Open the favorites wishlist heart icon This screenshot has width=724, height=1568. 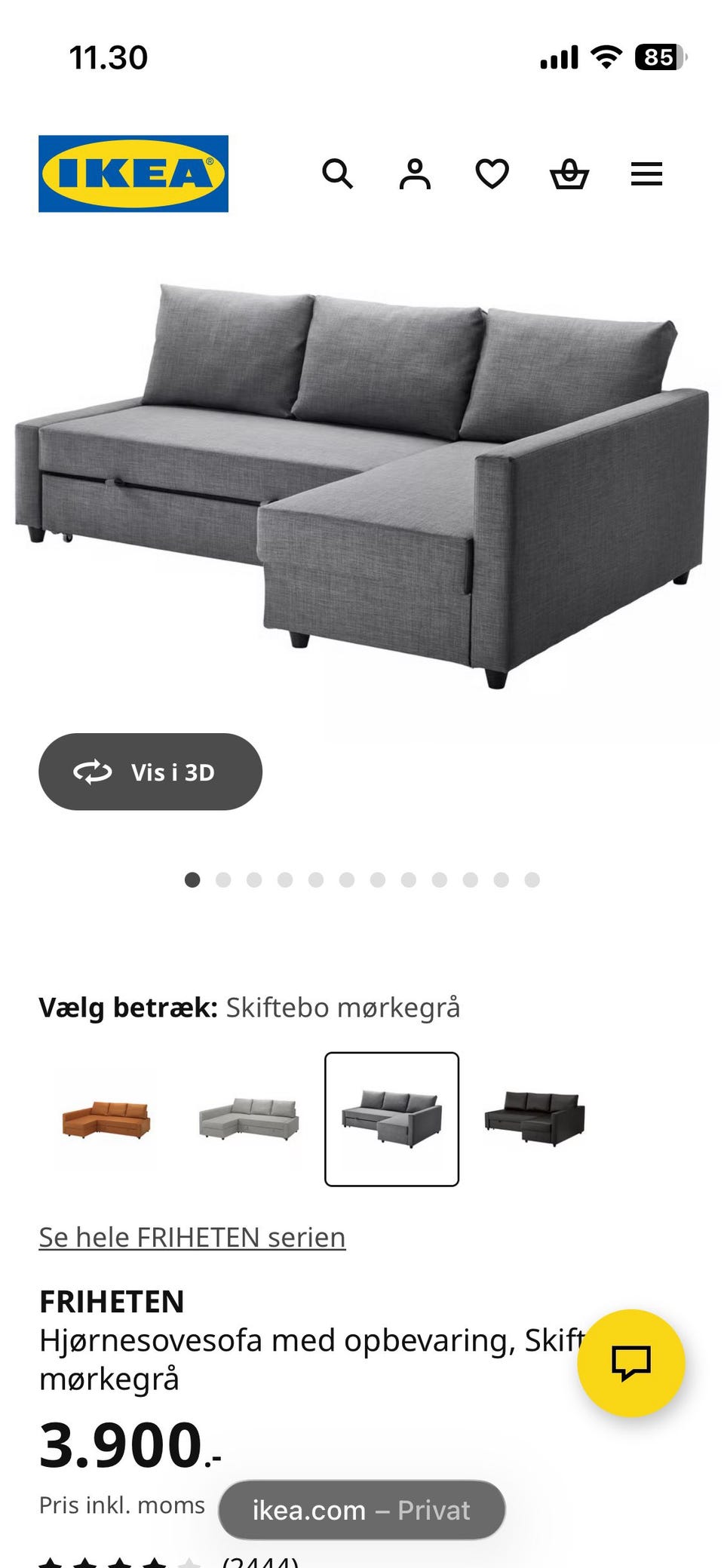(x=492, y=174)
